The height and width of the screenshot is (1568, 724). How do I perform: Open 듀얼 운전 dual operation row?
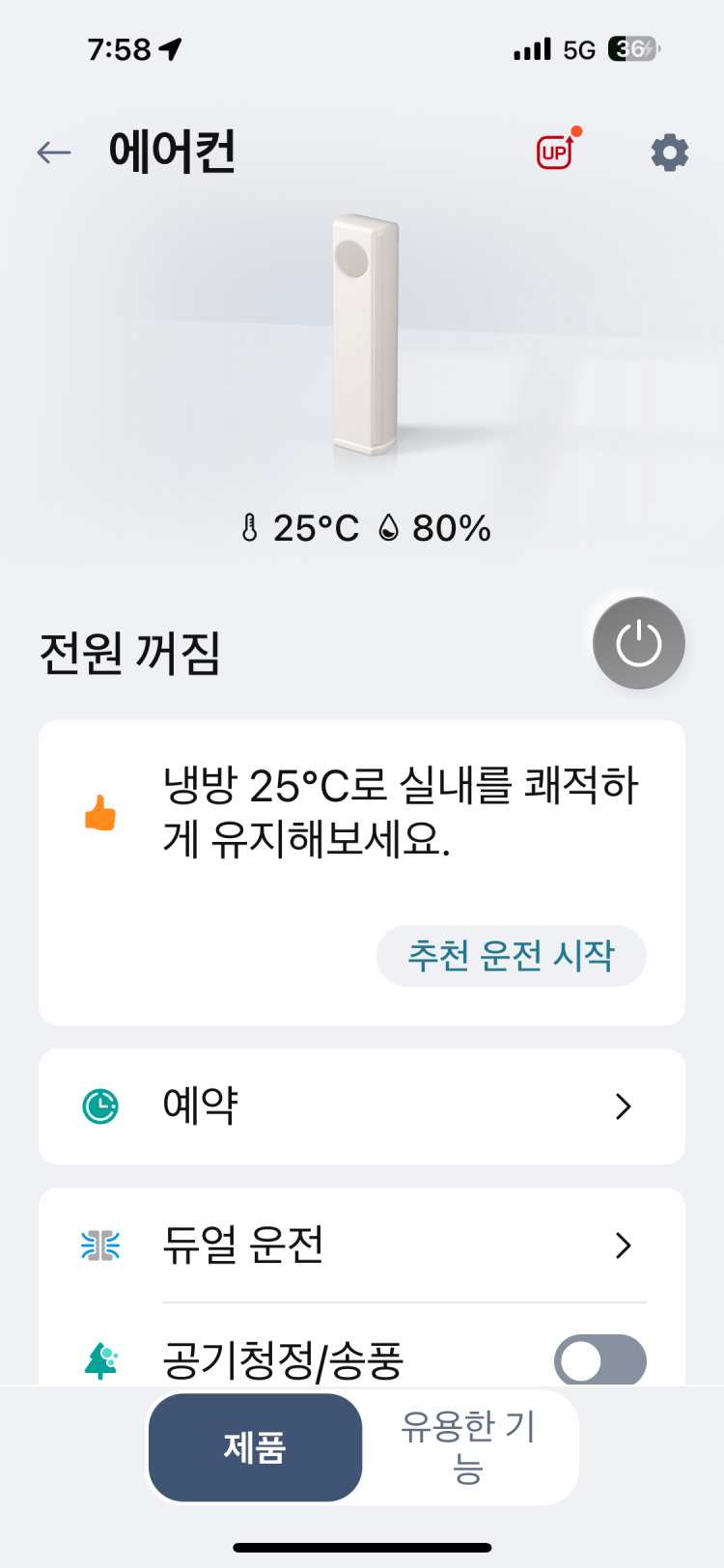click(x=362, y=1246)
